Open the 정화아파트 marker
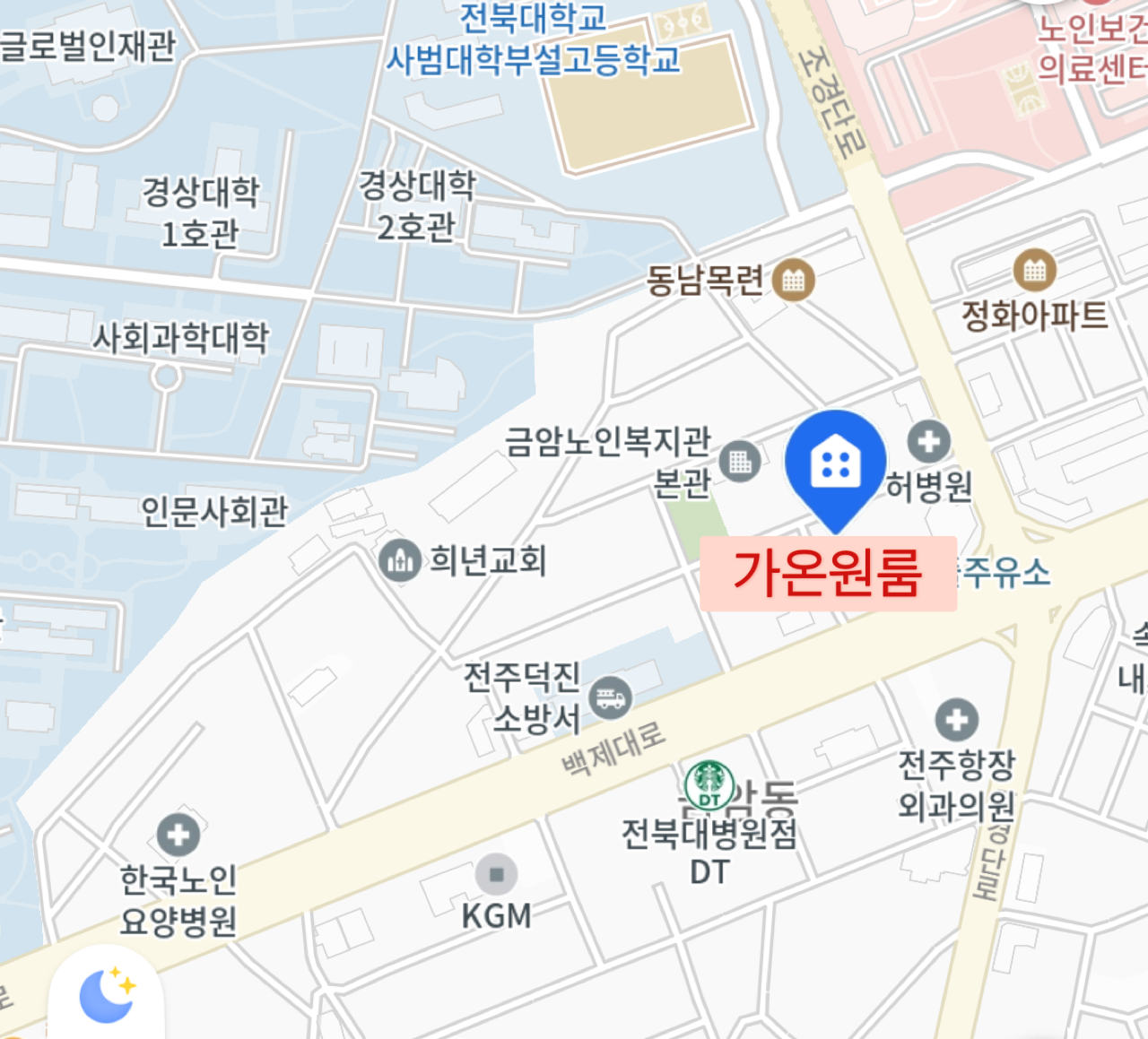This screenshot has width=1148, height=1039. click(1034, 270)
